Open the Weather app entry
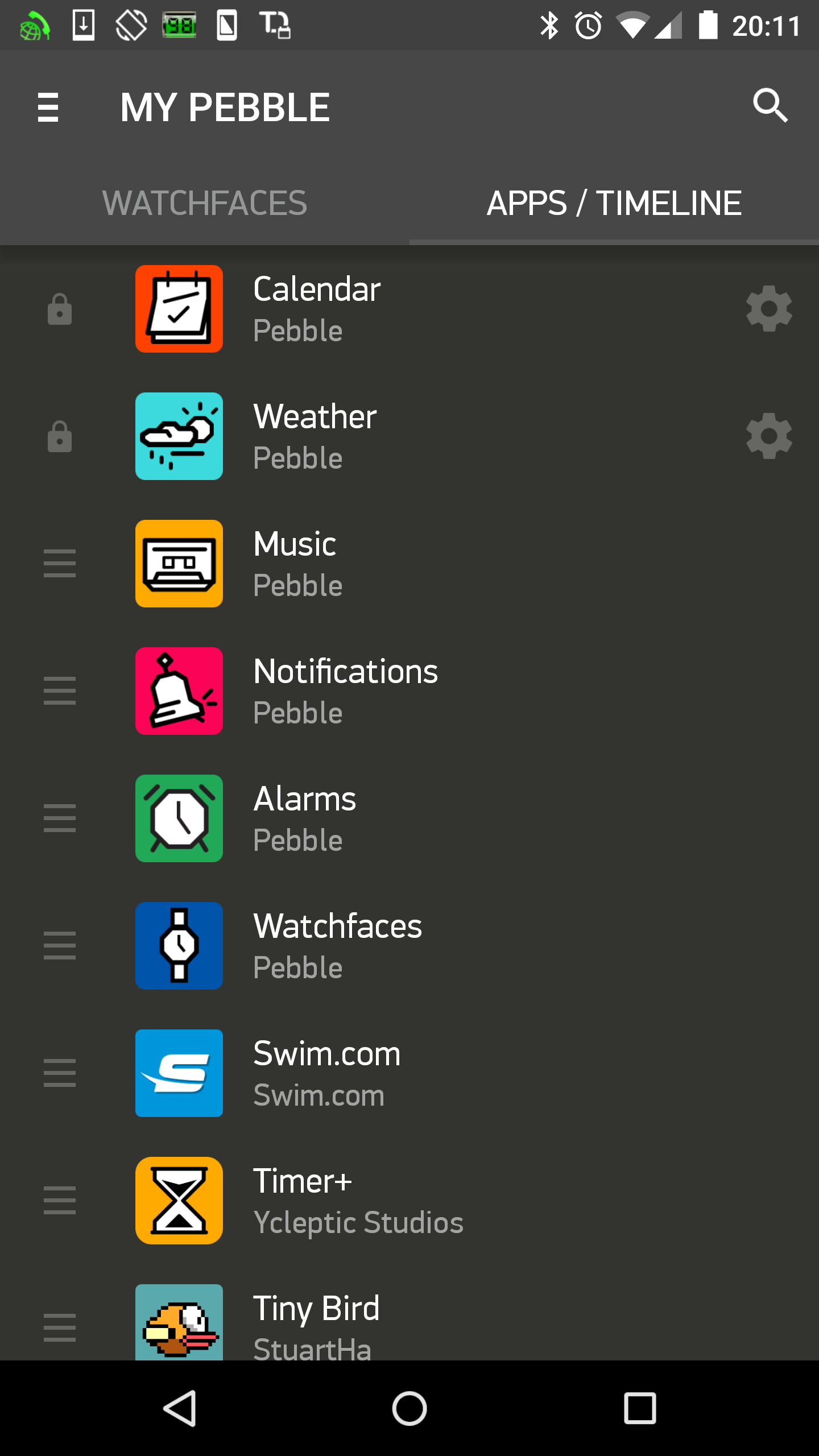This screenshot has height=1456, width=819. pos(409,436)
